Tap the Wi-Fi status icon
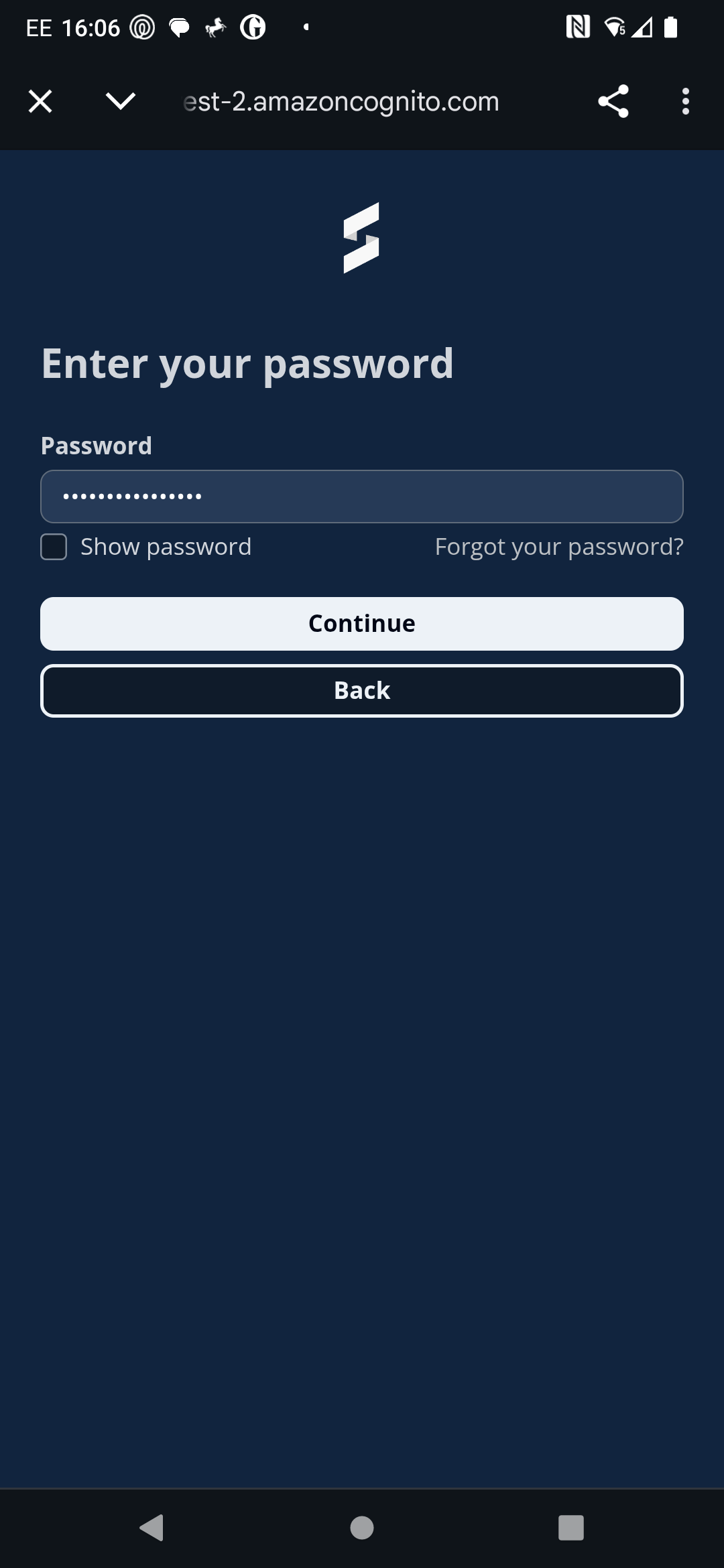The height and width of the screenshot is (1568, 724). point(614,27)
